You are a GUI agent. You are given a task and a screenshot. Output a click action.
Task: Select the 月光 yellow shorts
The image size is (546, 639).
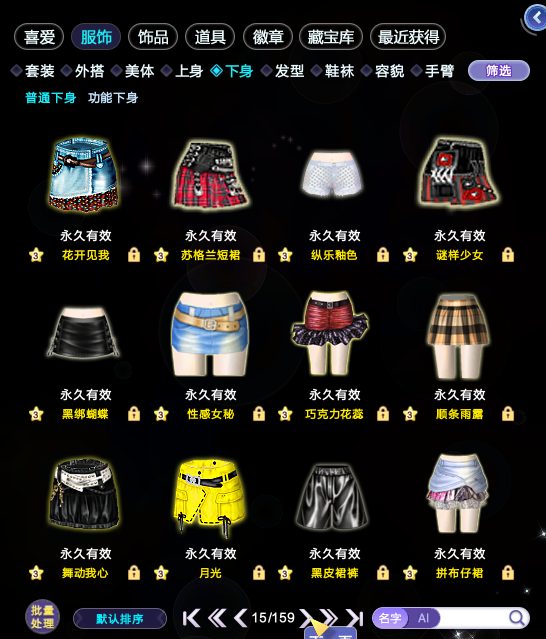coord(211,496)
